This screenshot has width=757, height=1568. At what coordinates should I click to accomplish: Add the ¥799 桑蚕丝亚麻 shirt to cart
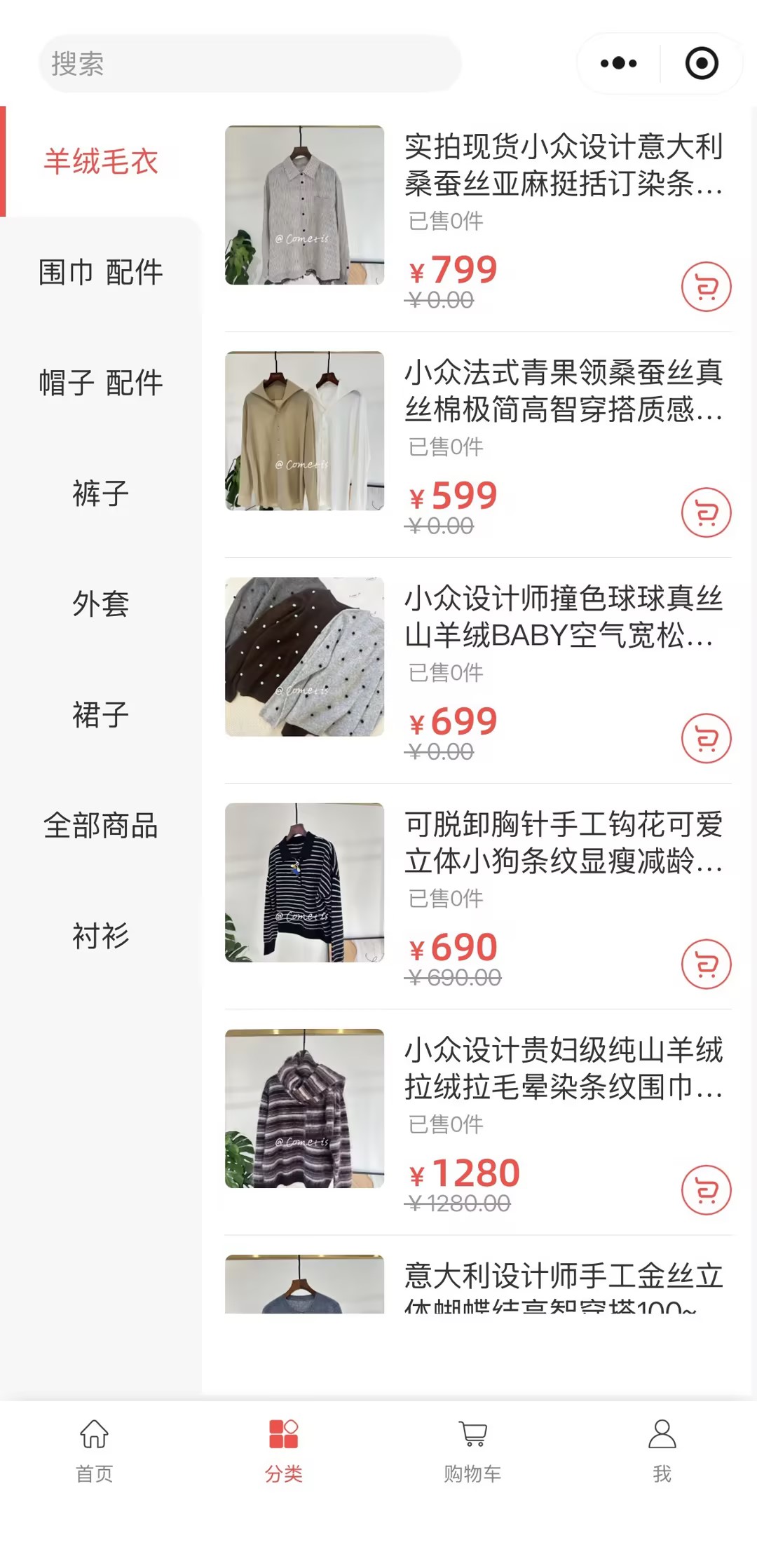click(x=706, y=287)
